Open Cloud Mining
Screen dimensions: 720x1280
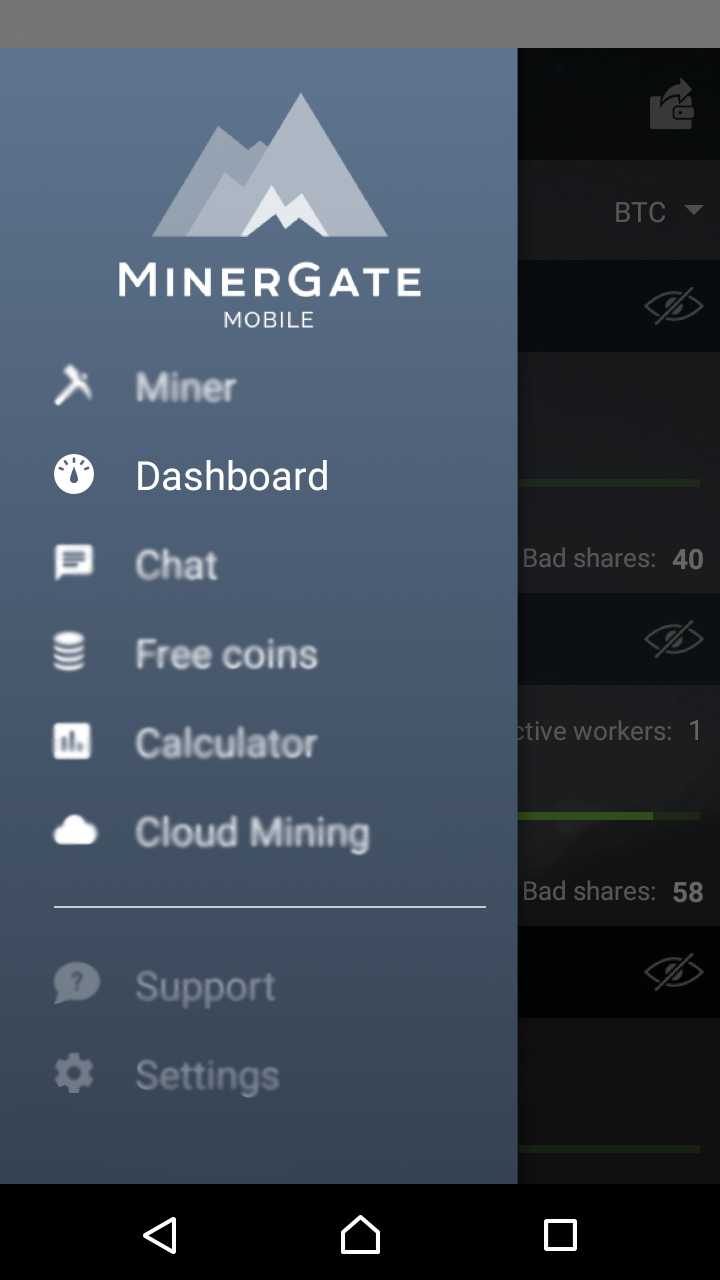[258, 832]
